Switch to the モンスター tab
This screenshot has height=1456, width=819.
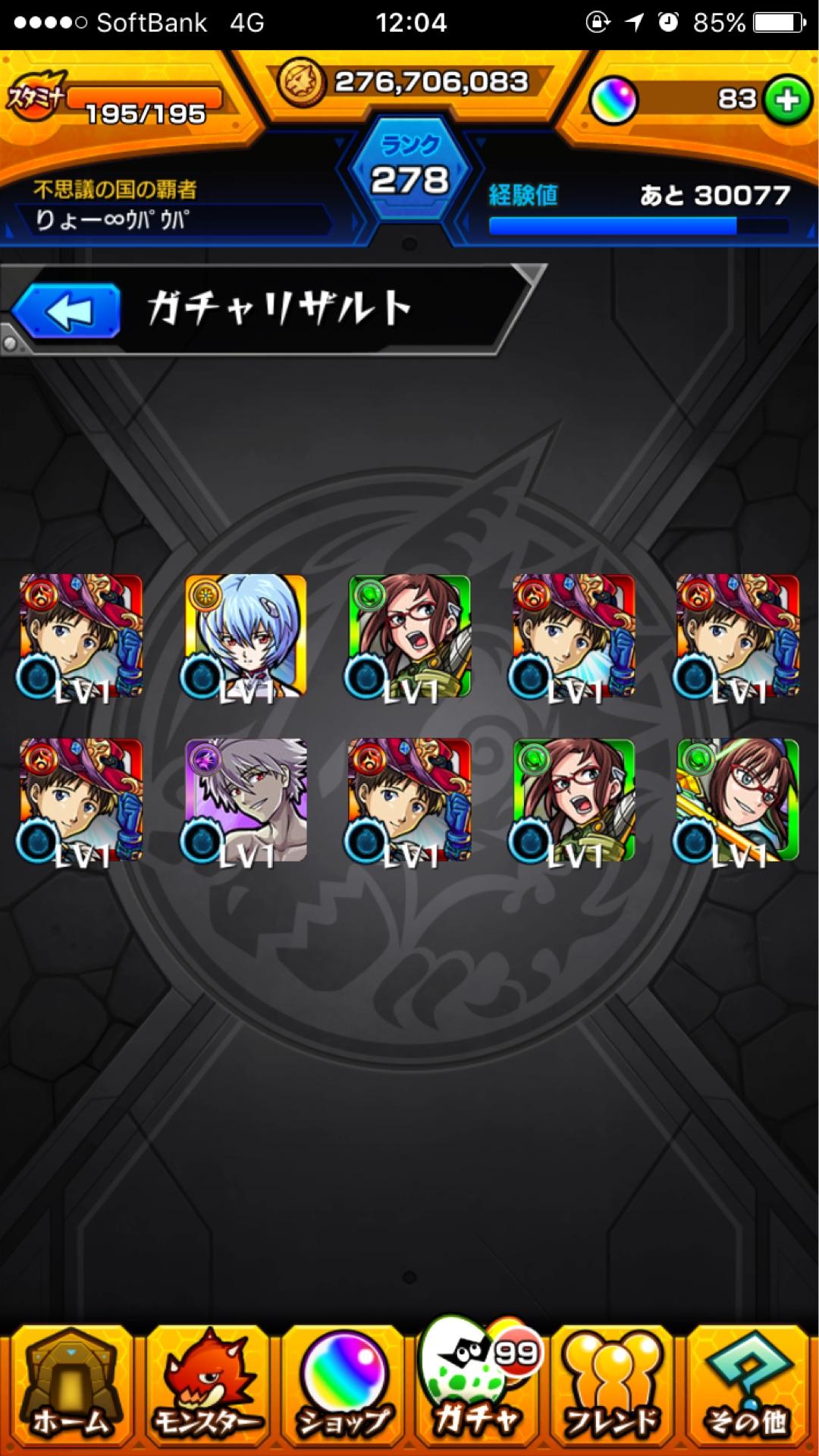click(206, 1390)
